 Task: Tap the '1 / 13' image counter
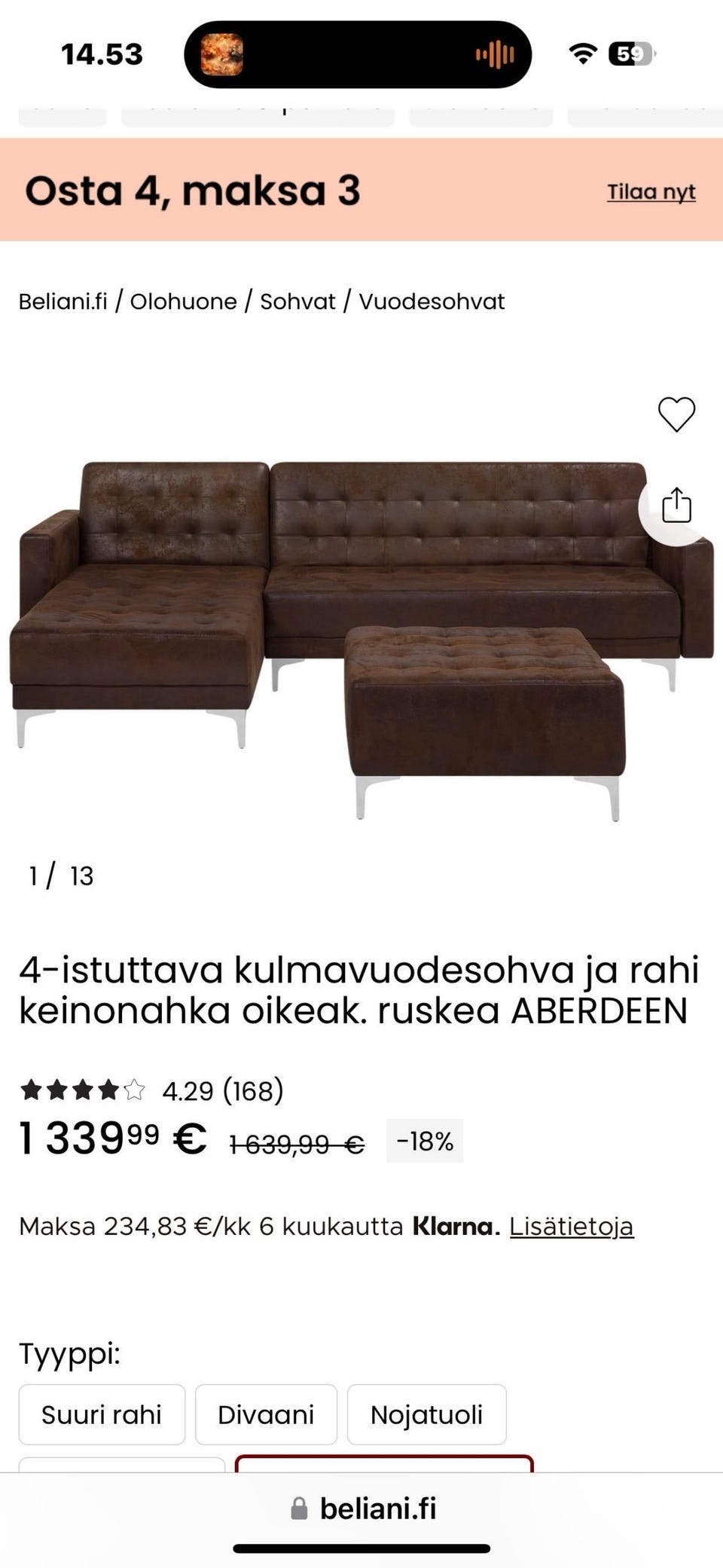[x=59, y=876]
